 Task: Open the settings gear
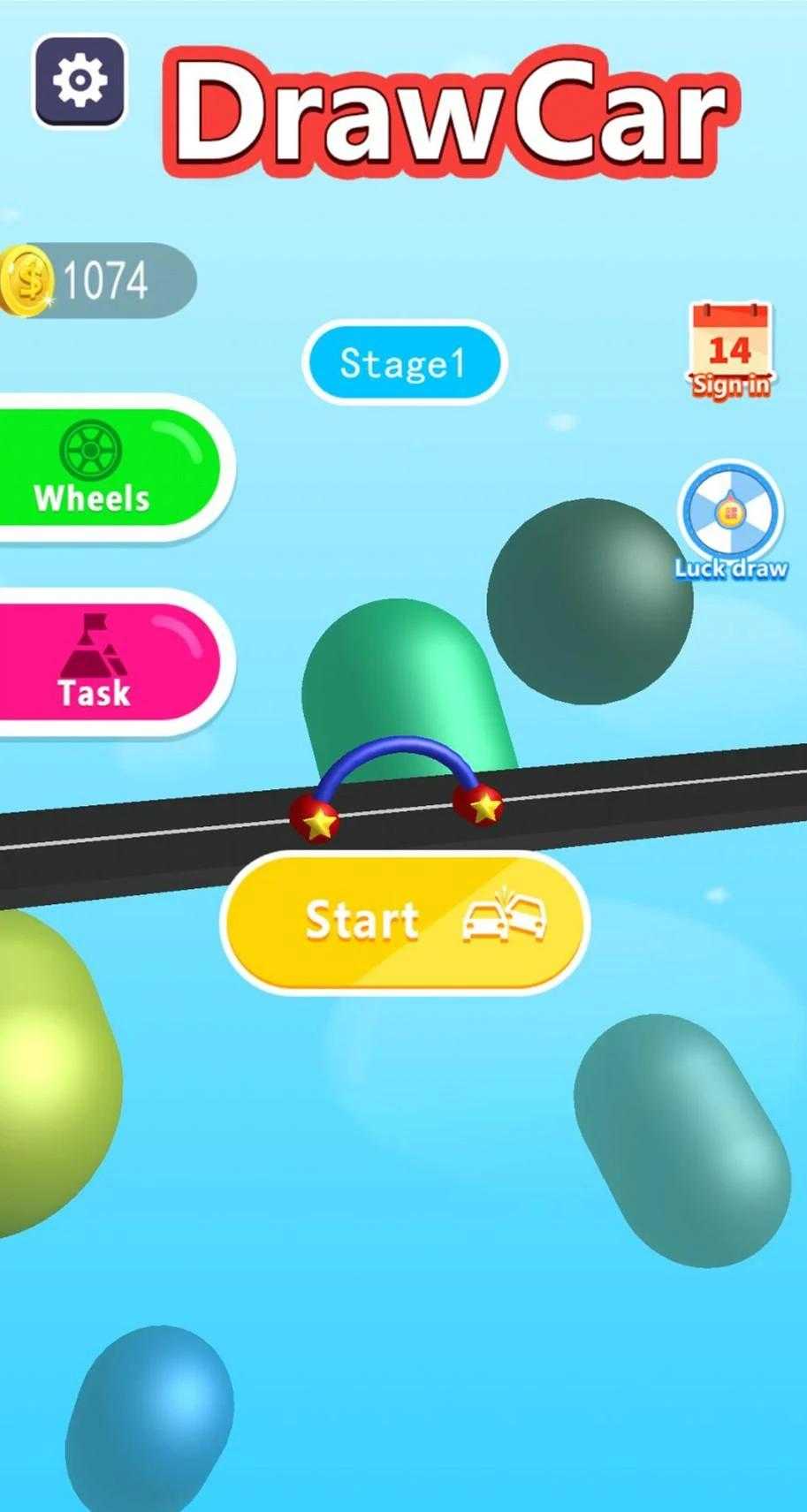pos(80,80)
